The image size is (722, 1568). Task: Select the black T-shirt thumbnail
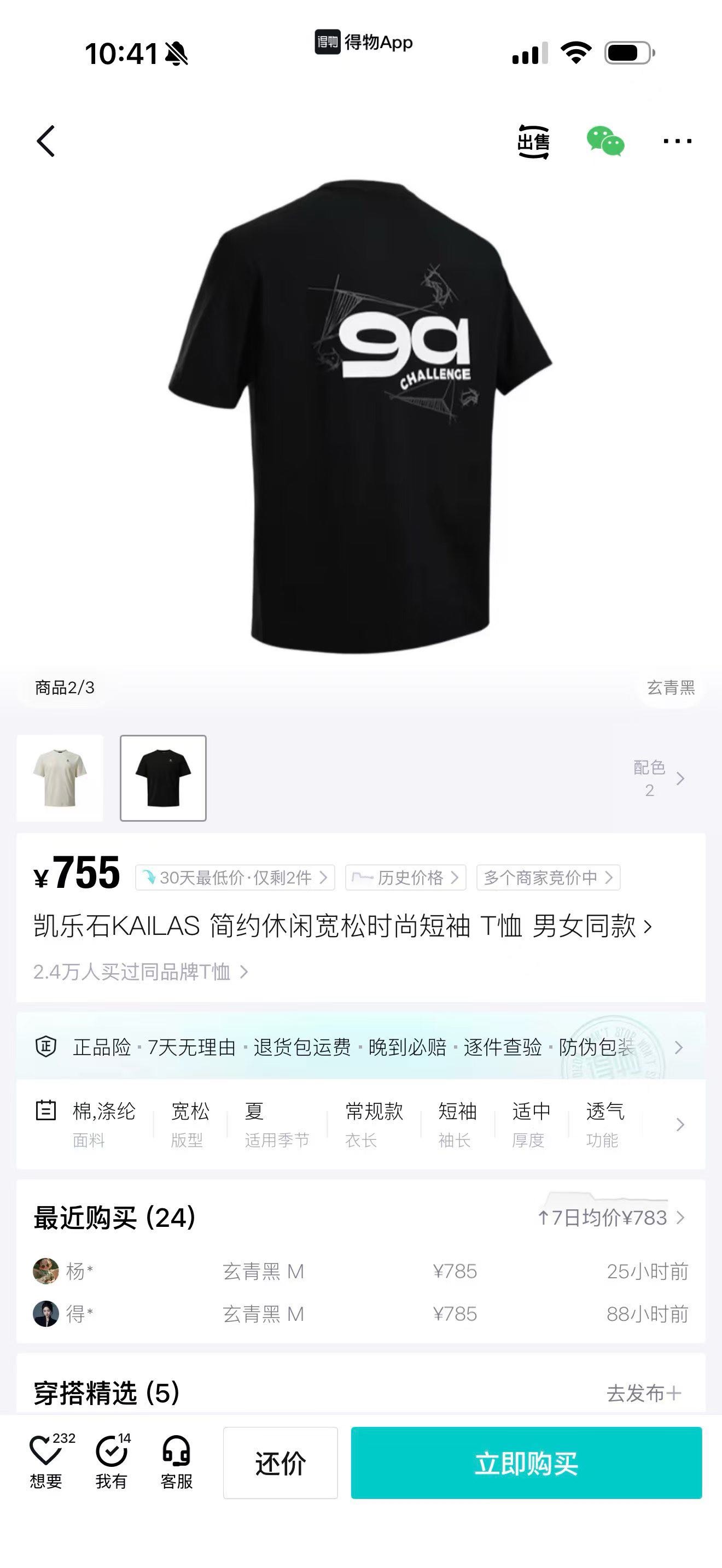(163, 778)
